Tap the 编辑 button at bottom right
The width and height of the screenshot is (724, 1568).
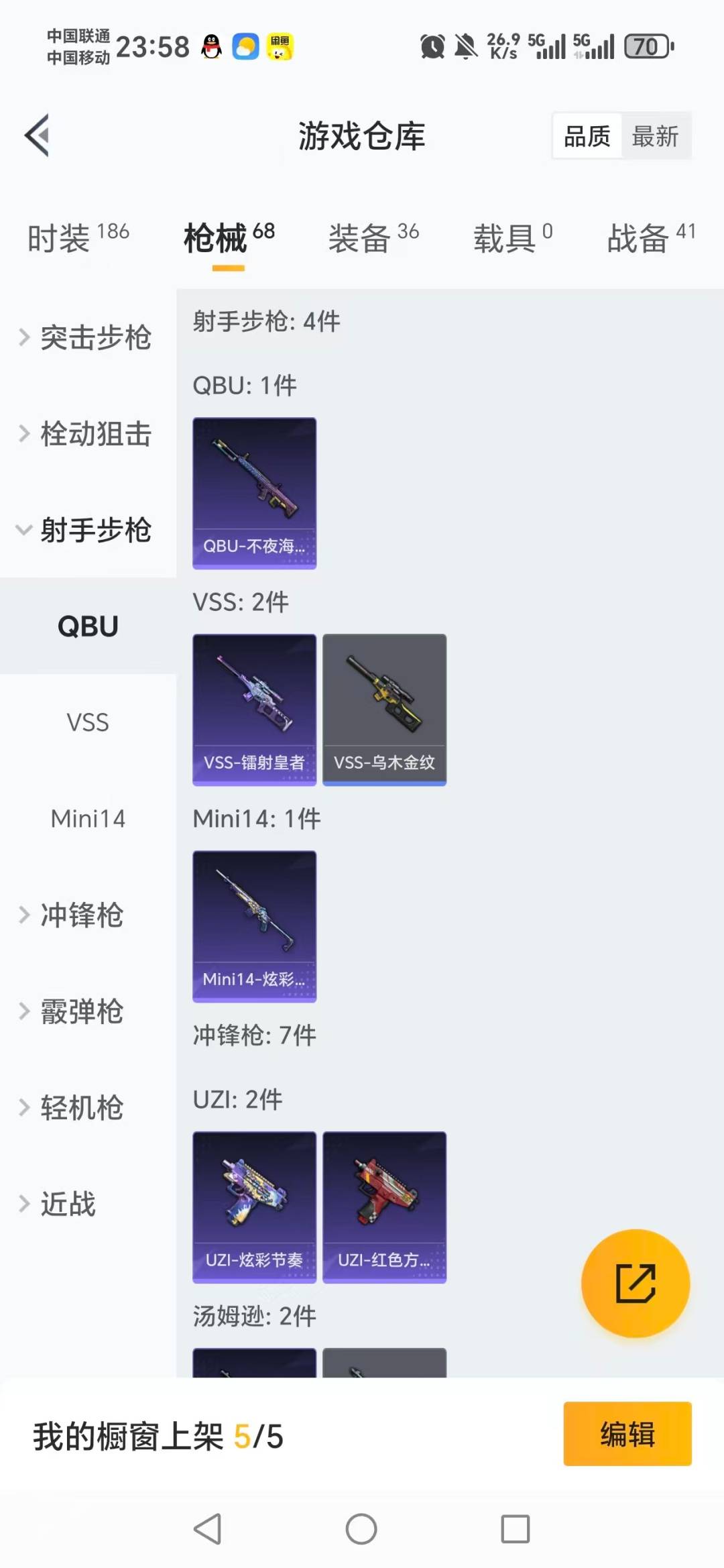click(627, 1433)
